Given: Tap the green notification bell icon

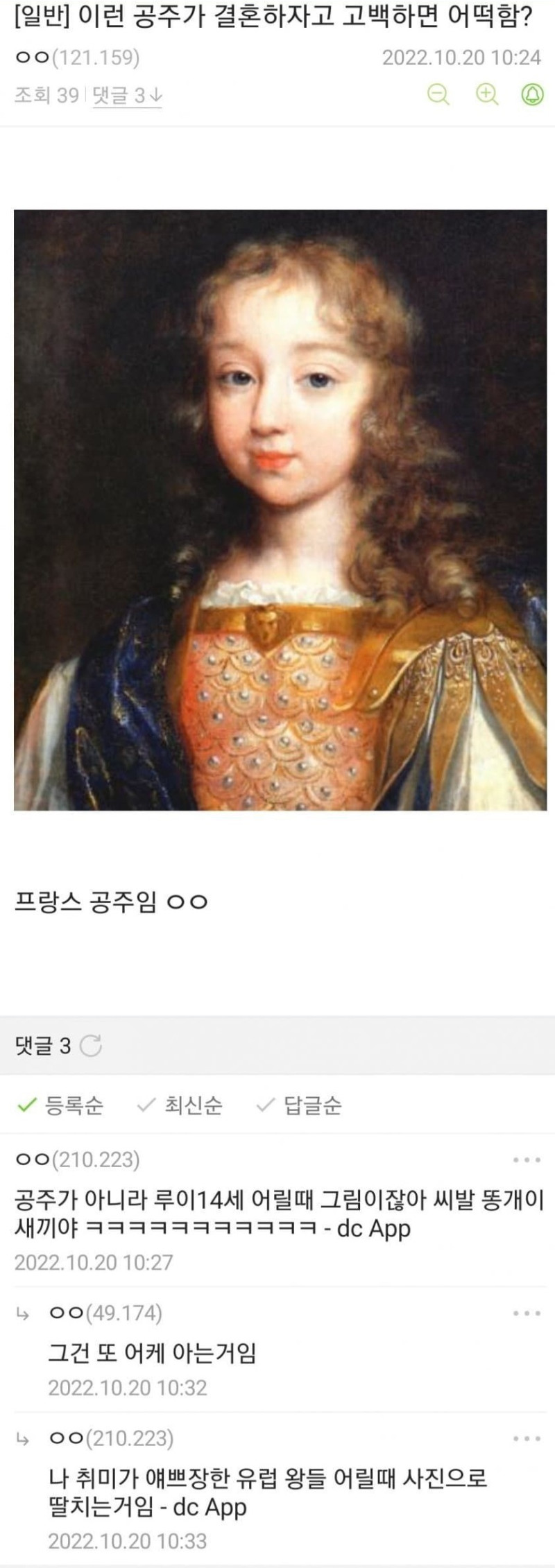Looking at the screenshot, I should [532, 94].
